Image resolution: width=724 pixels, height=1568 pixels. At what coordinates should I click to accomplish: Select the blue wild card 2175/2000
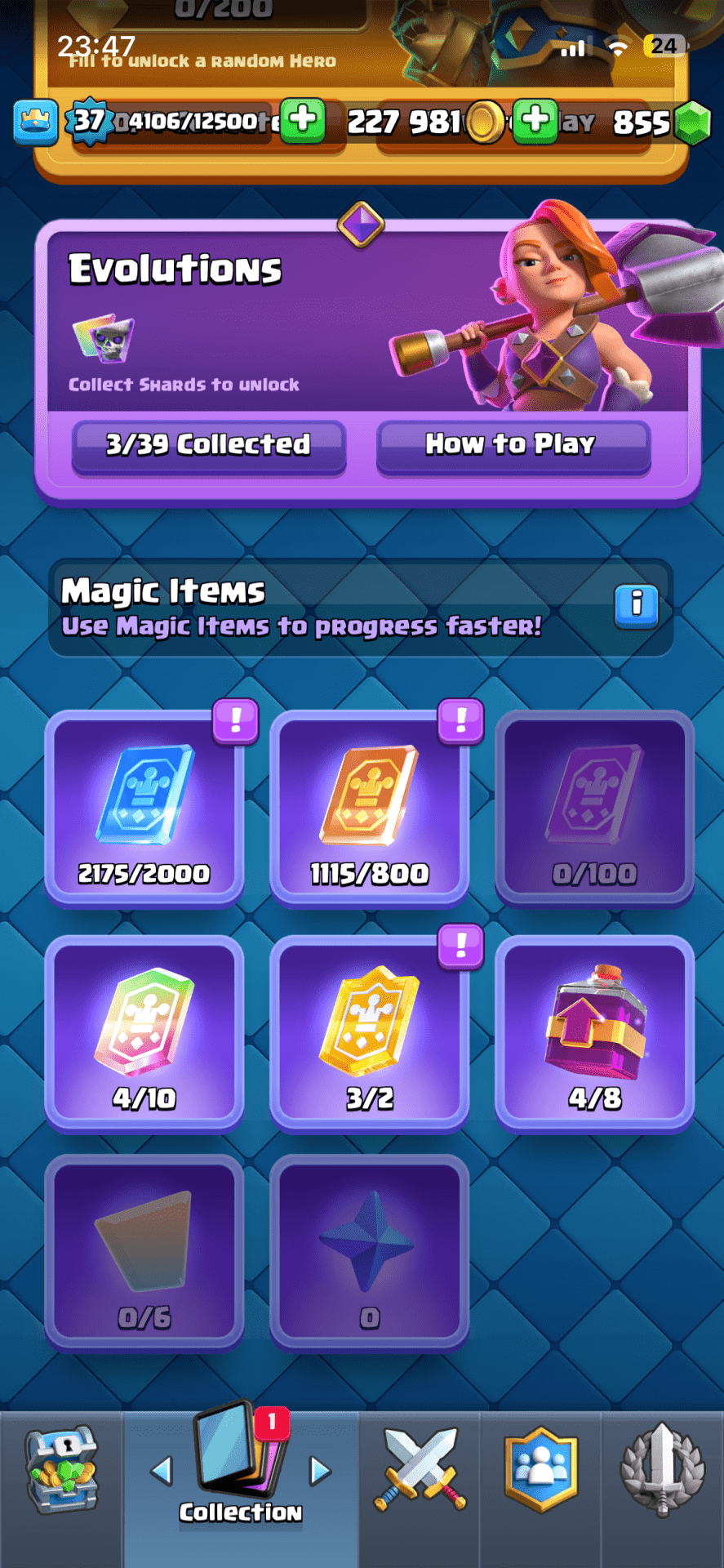[x=144, y=808]
